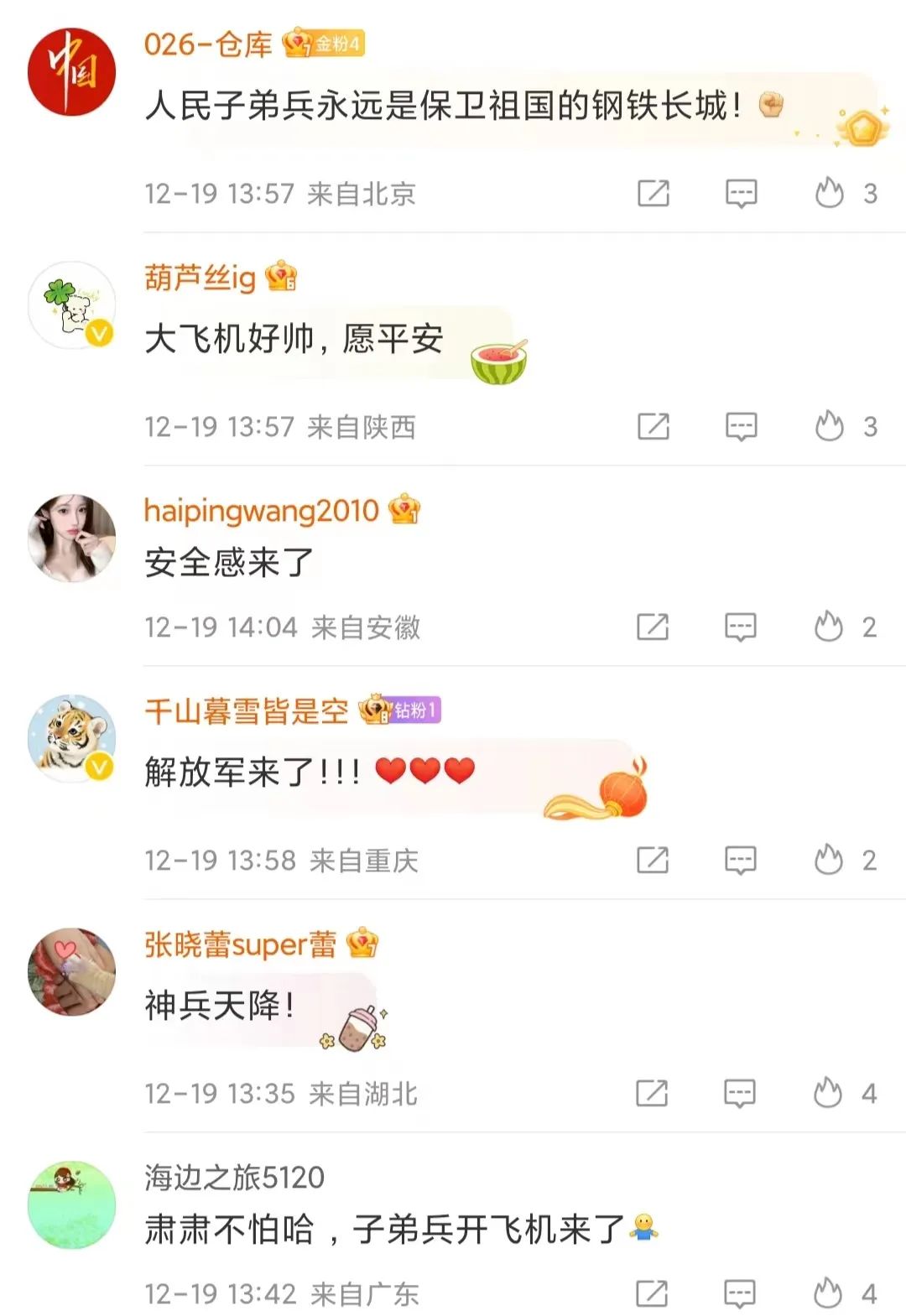Viewport: 906px width, 1316px height.
Task: Open 千山暮雪皆是空's profile avatar
Action: pyautogui.click(x=71, y=738)
